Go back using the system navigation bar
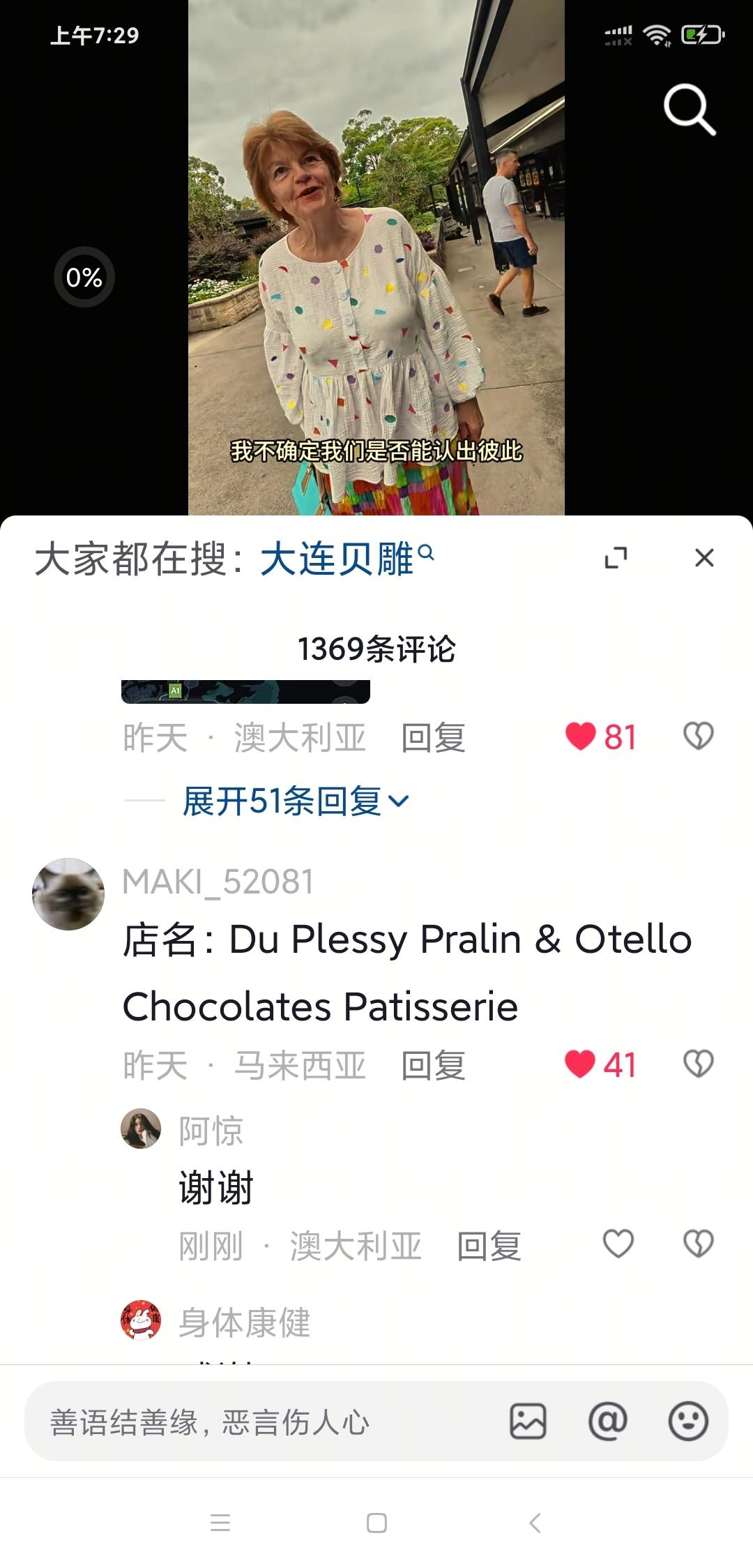753x1568 pixels. point(535,1523)
